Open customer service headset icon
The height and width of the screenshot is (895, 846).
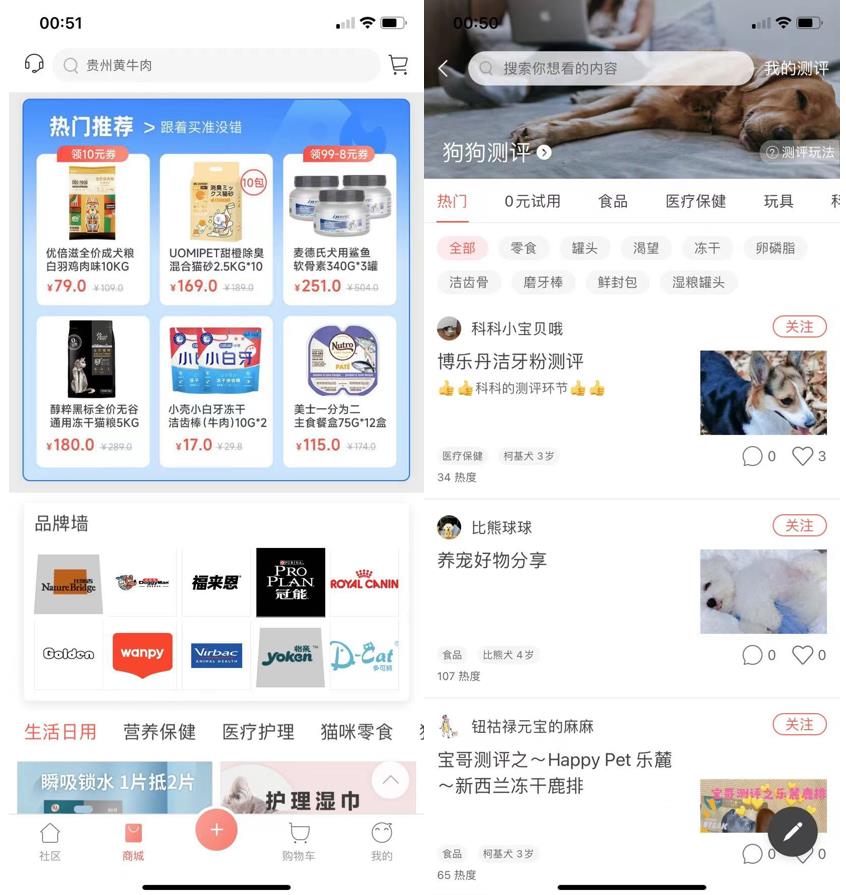point(34,65)
